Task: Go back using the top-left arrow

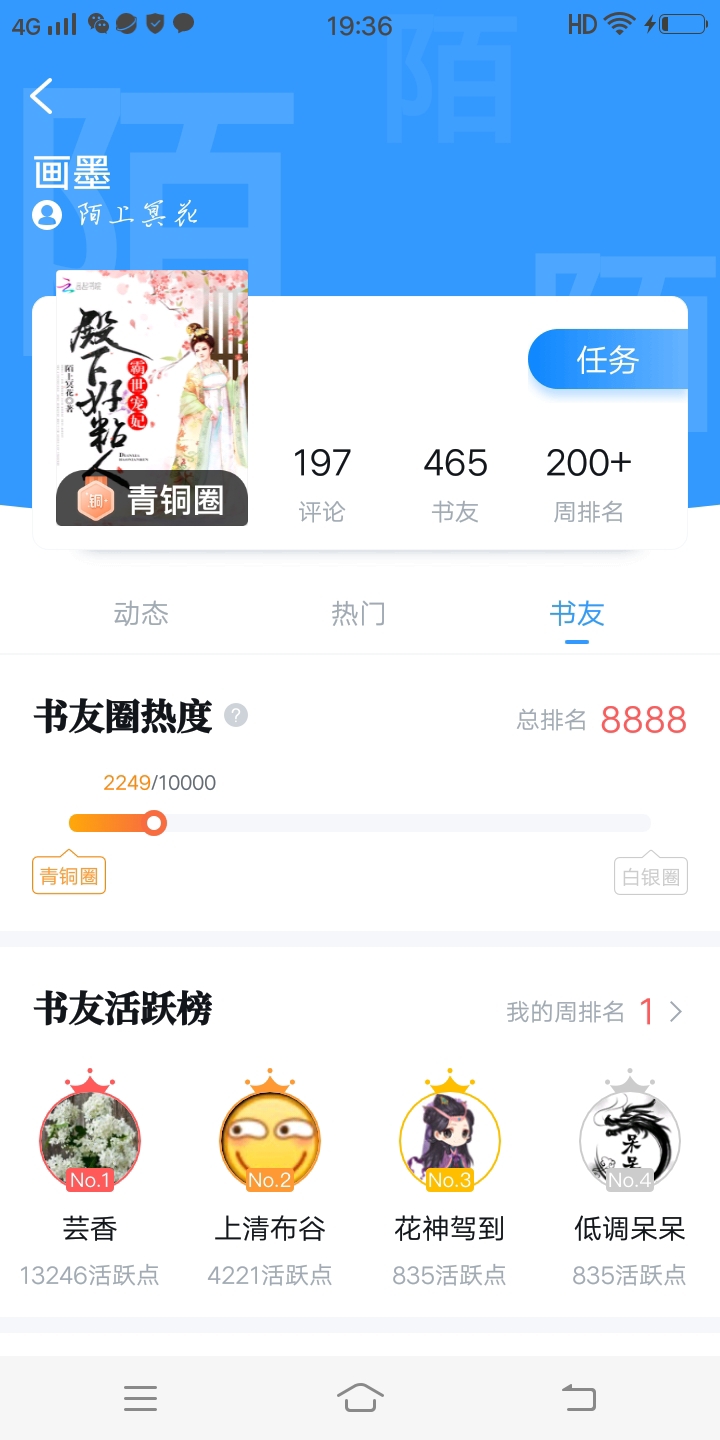Action: click(42, 96)
